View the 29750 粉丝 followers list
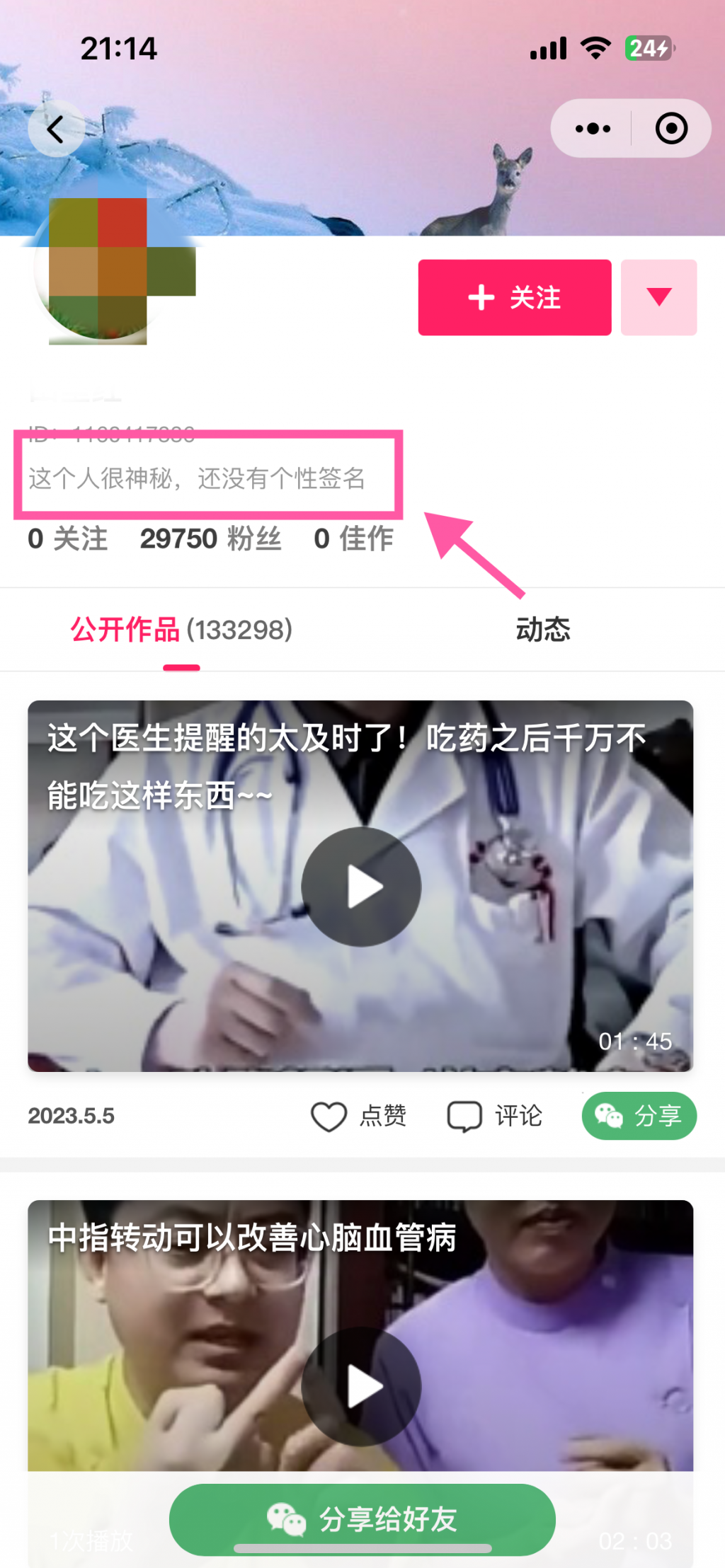Viewport: 725px width, 1568px height. [x=210, y=539]
